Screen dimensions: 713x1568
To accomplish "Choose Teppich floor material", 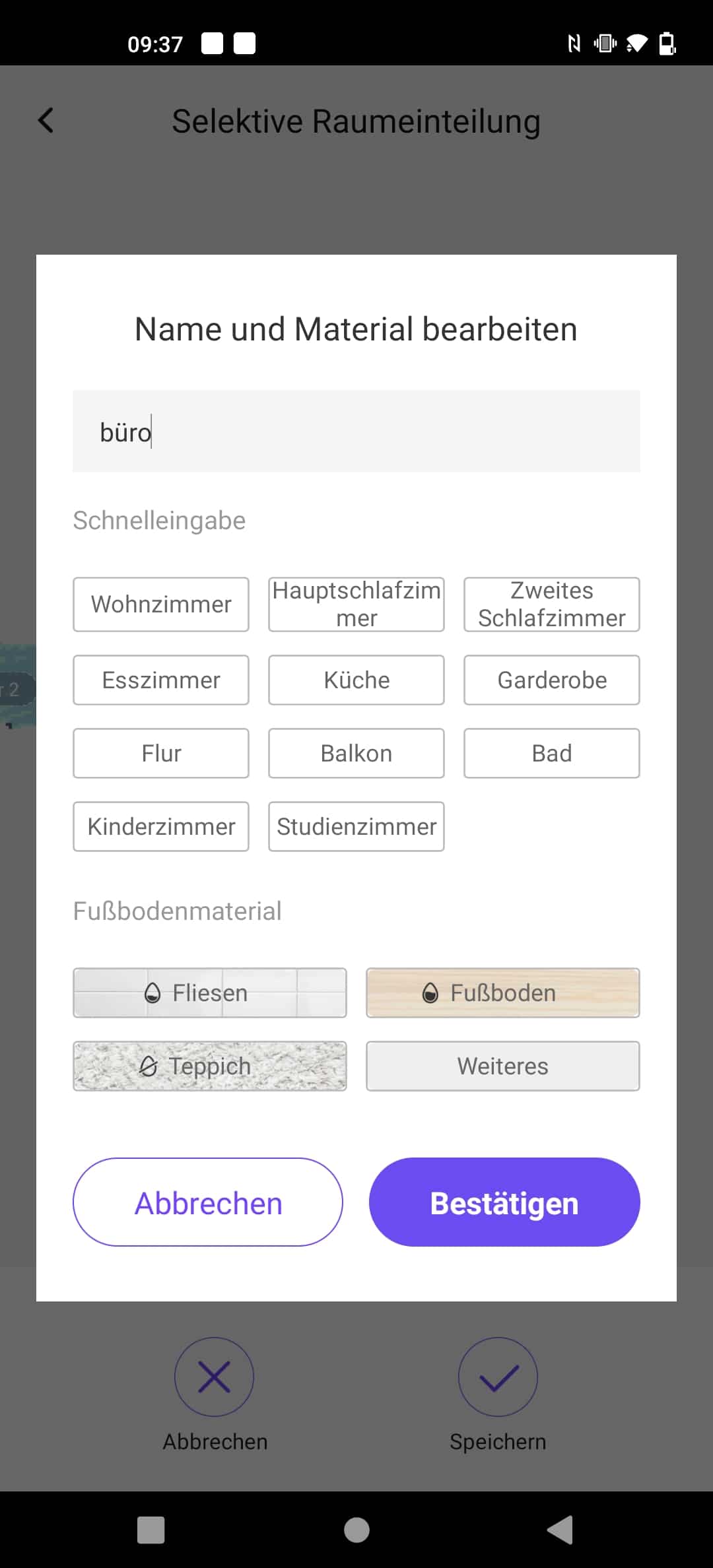I will [x=210, y=1066].
